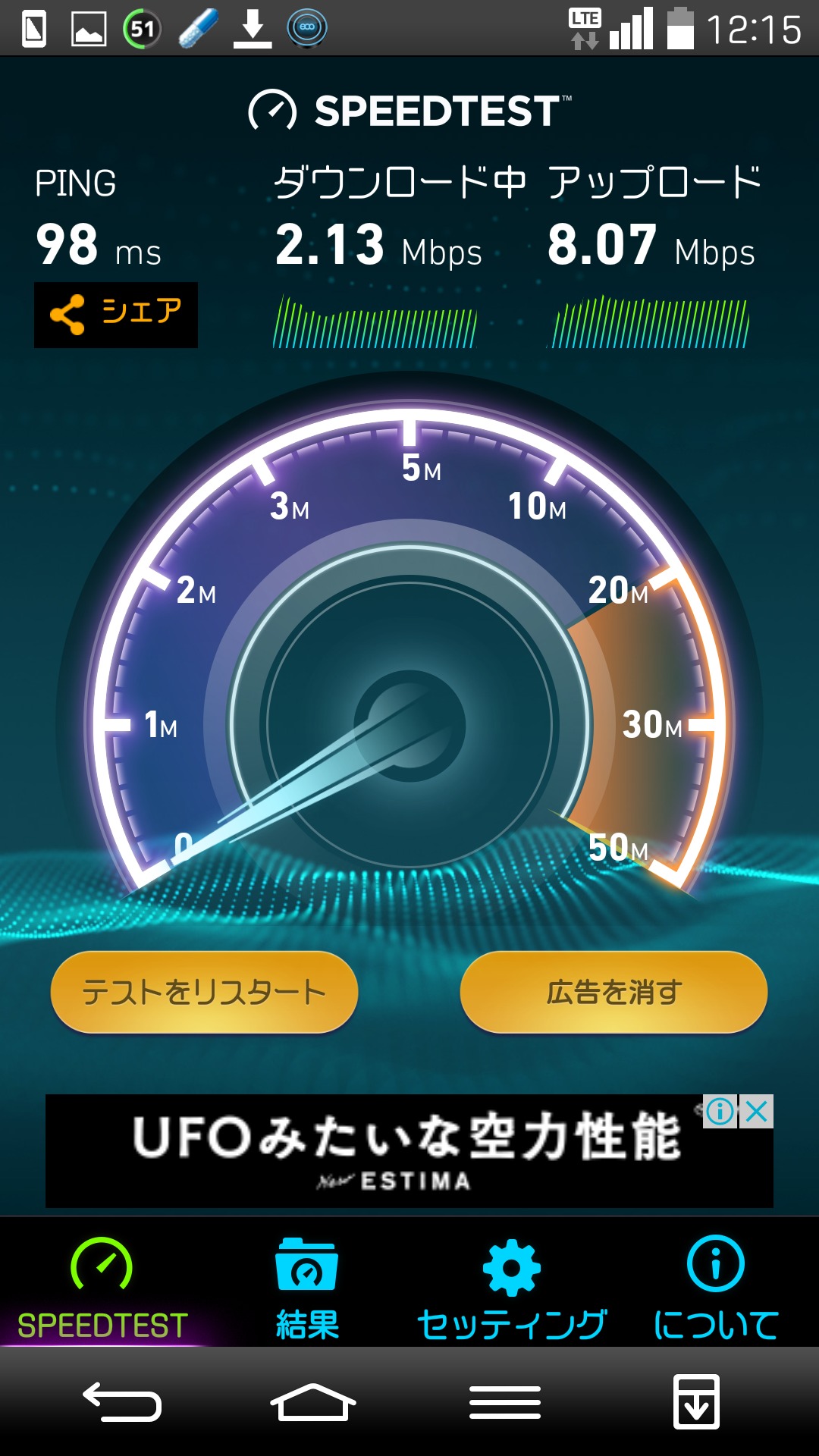Screen dimensions: 819x1456
Task: Go back using the system back button
Action: coord(122,1401)
